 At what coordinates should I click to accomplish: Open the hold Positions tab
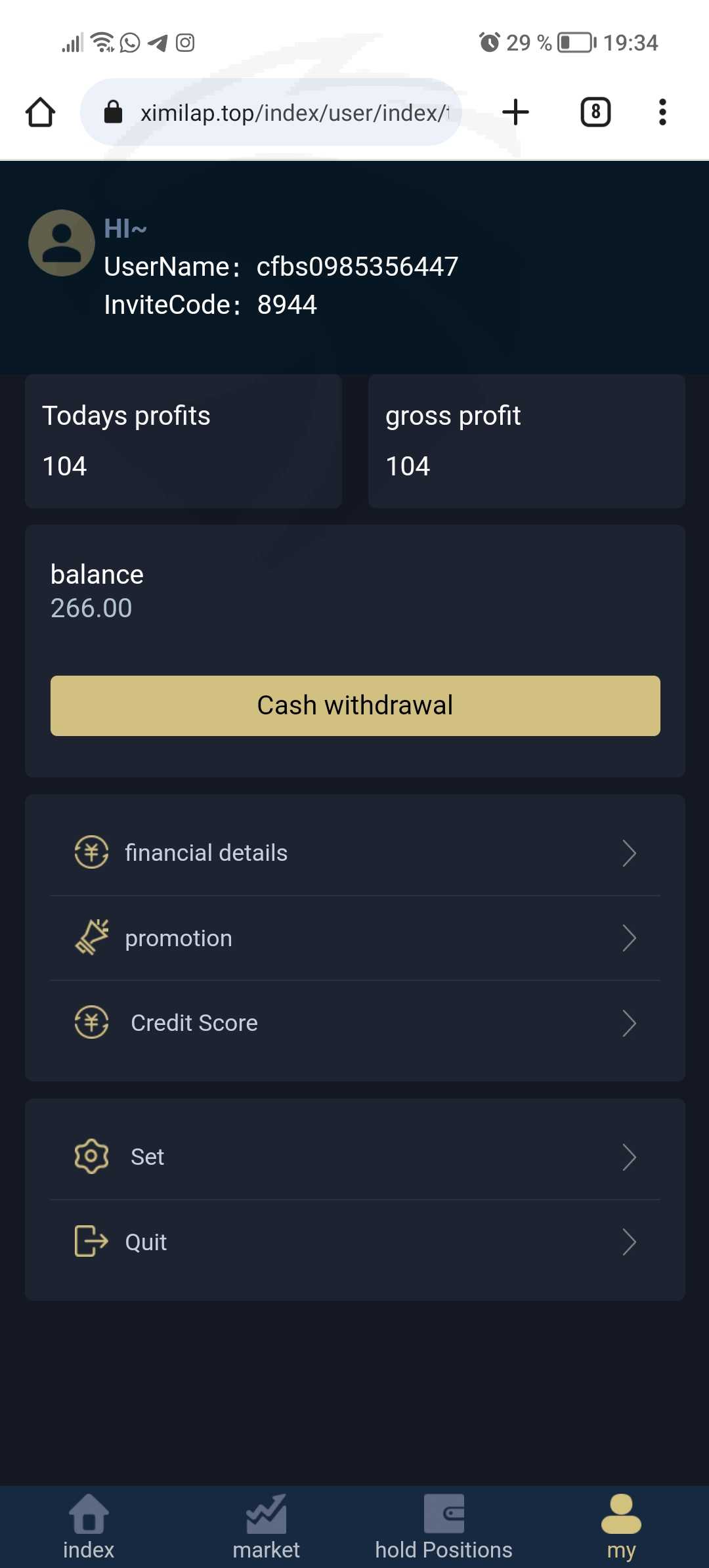click(x=444, y=1527)
